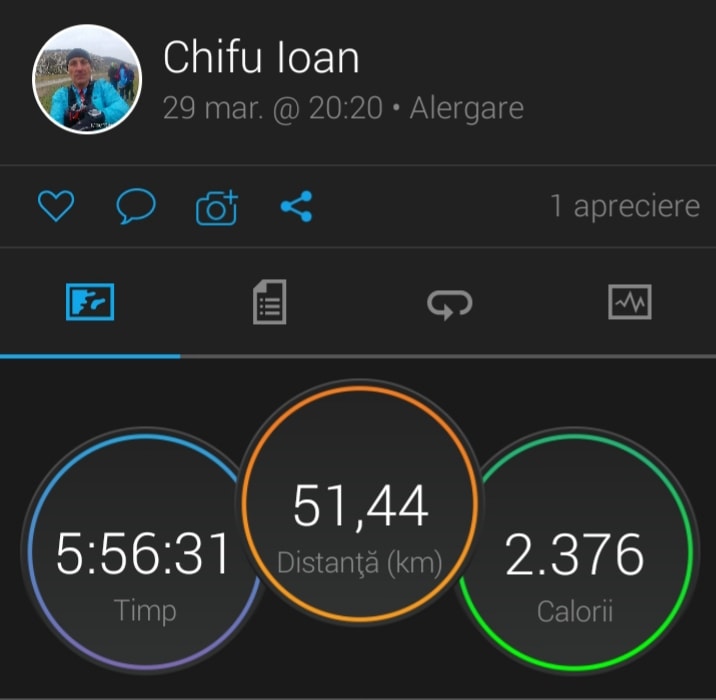Open Chifu Ioan's profile picture

(86, 80)
